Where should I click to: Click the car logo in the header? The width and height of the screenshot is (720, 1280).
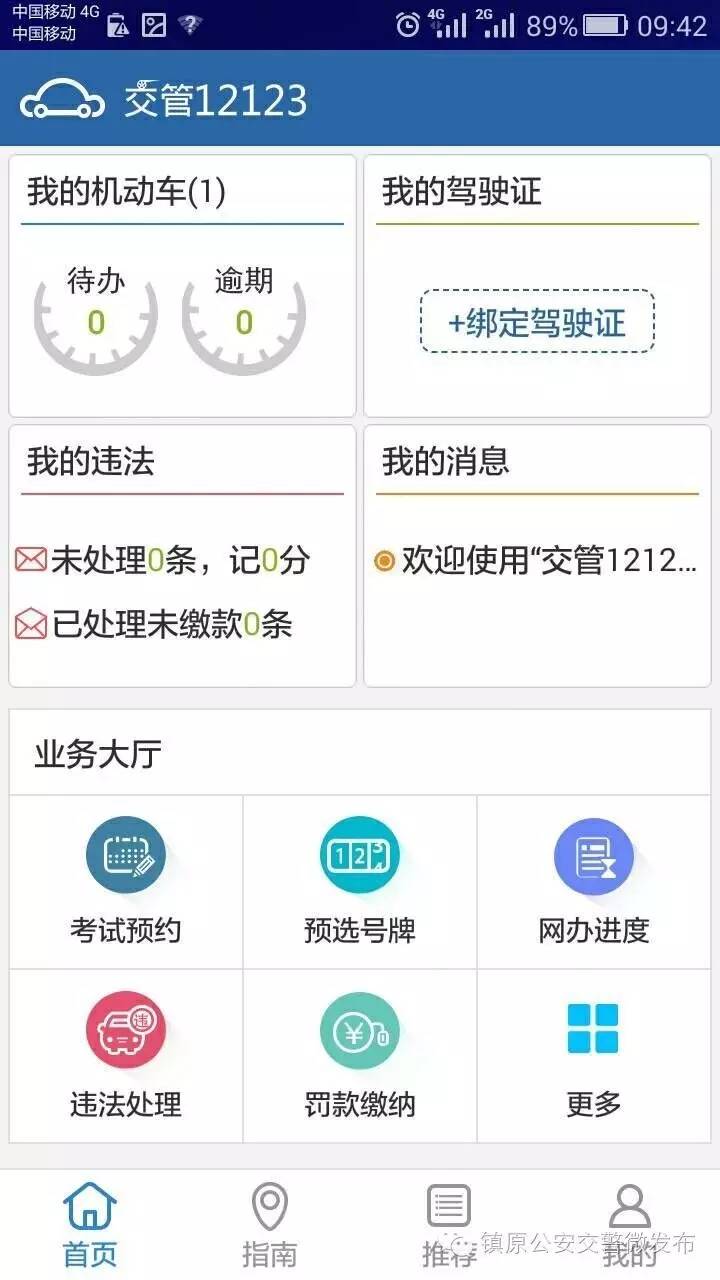pos(62,100)
